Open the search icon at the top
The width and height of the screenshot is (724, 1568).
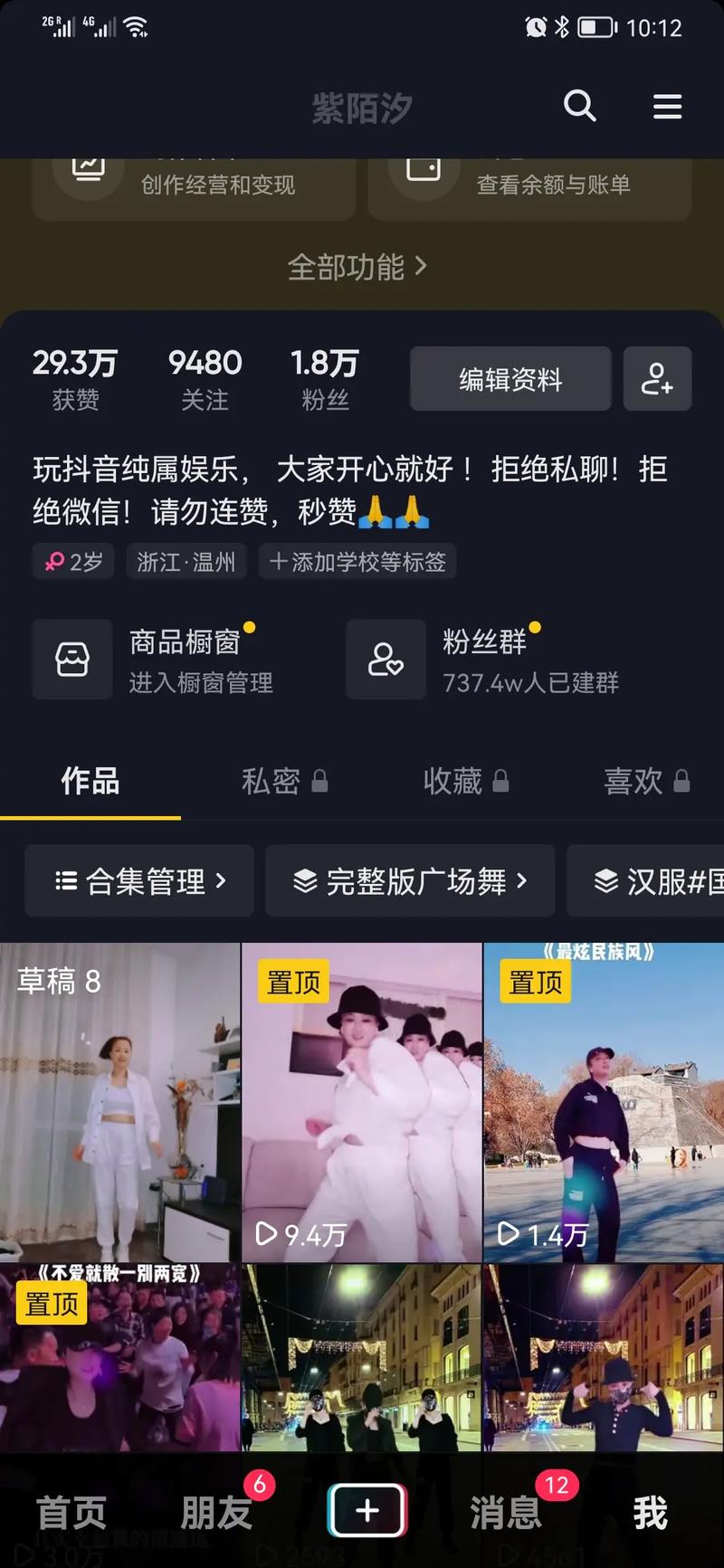(580, 106)
